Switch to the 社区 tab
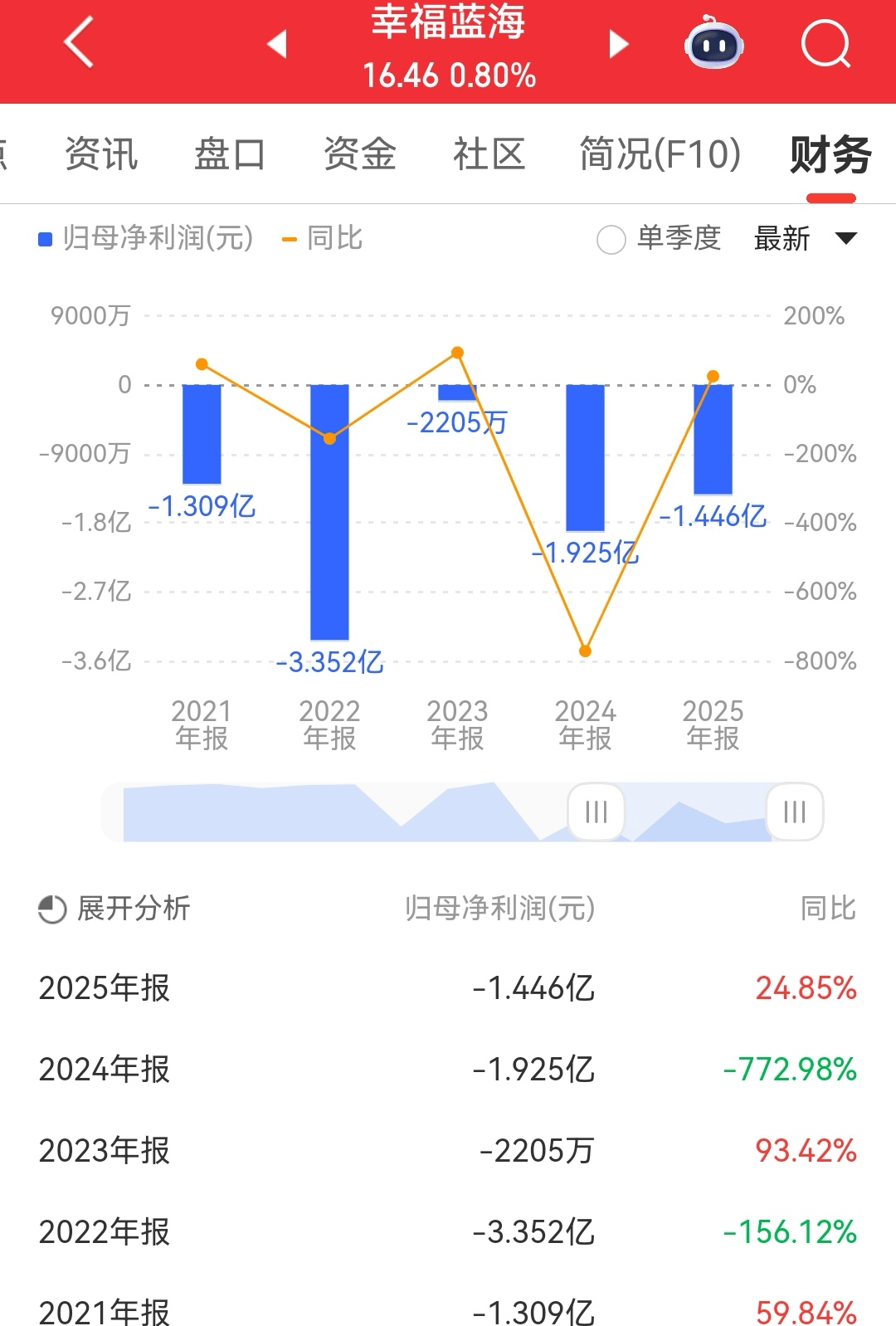896x1326 pixels. (489, 154)
